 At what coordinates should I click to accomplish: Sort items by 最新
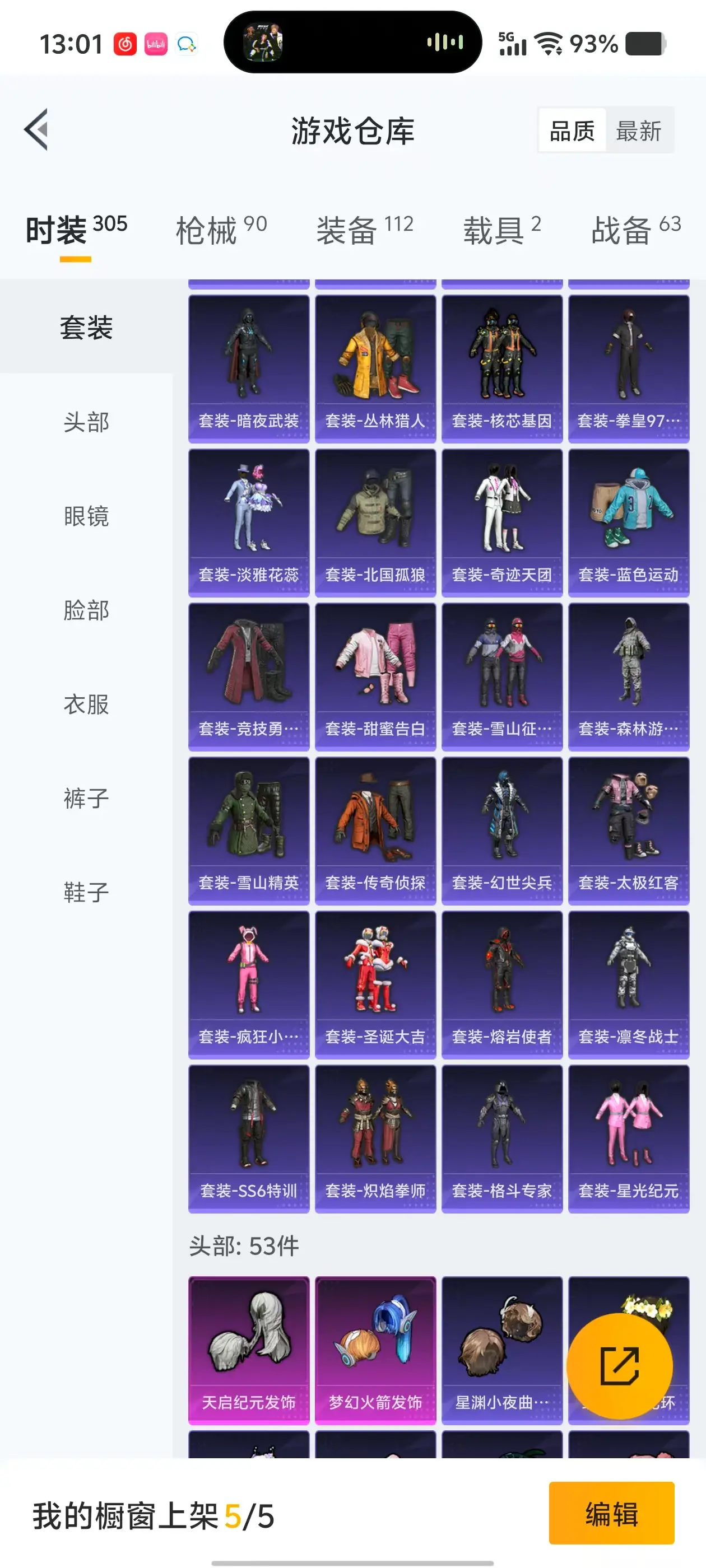(638, 131)
